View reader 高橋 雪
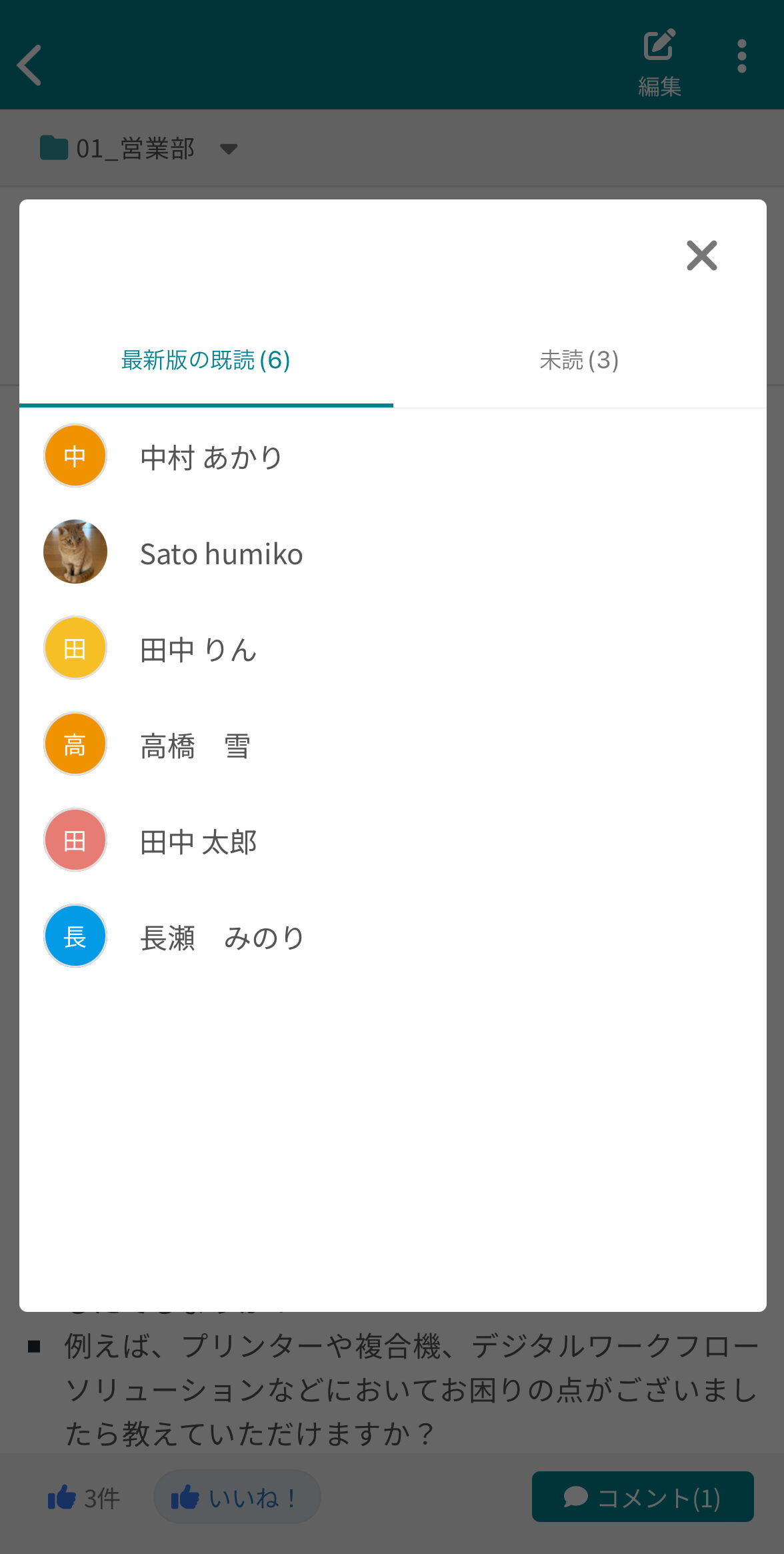This screenshot has width=784, height=1554. [x=195, y=746]
